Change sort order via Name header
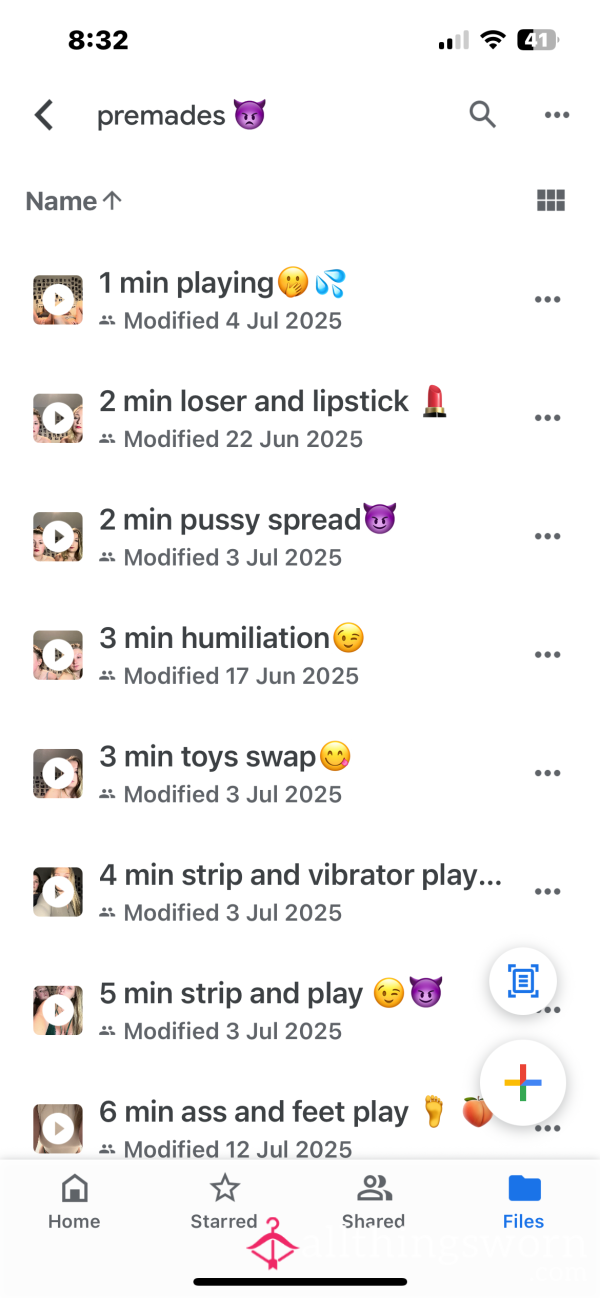The height and width of the screenshot is (1298, 600). [x=74, y=201]
